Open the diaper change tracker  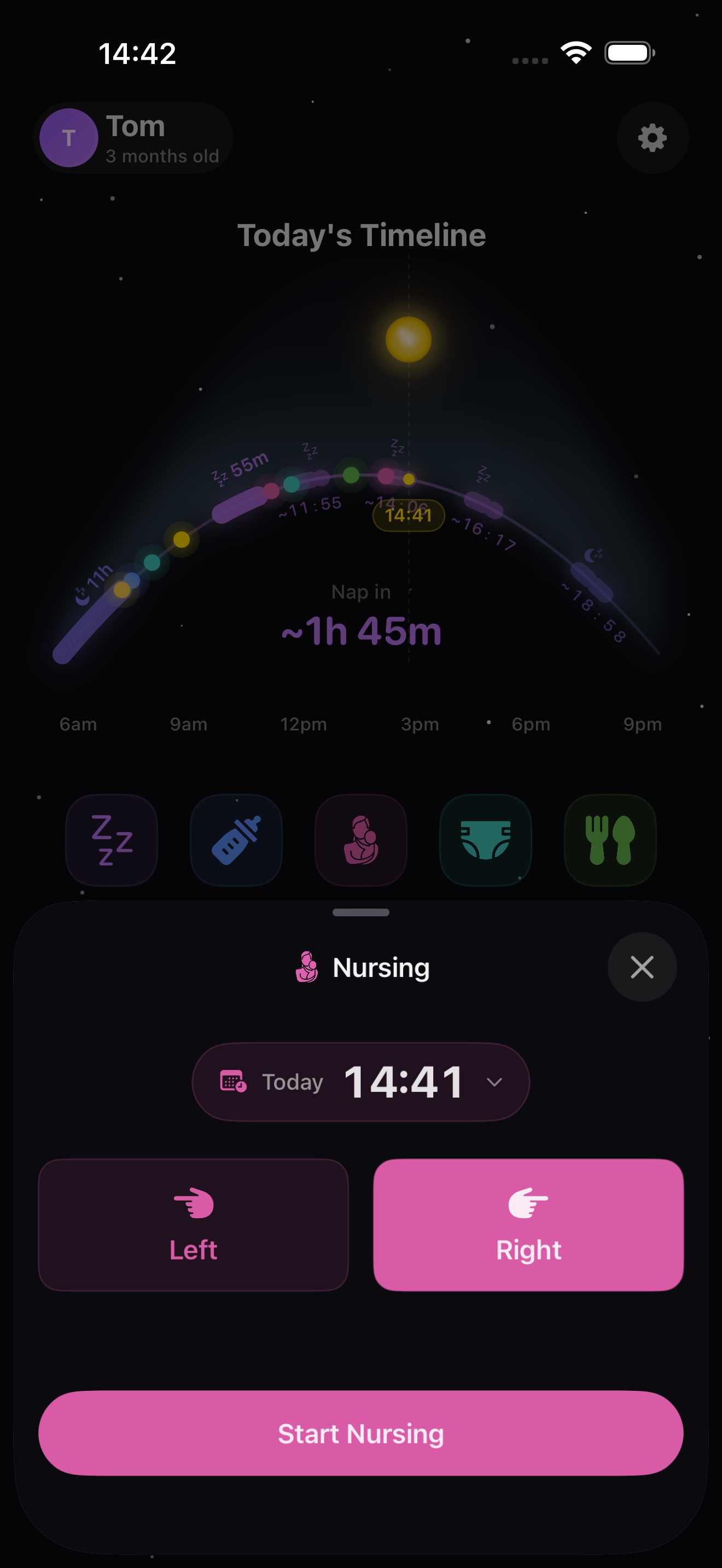486,840
